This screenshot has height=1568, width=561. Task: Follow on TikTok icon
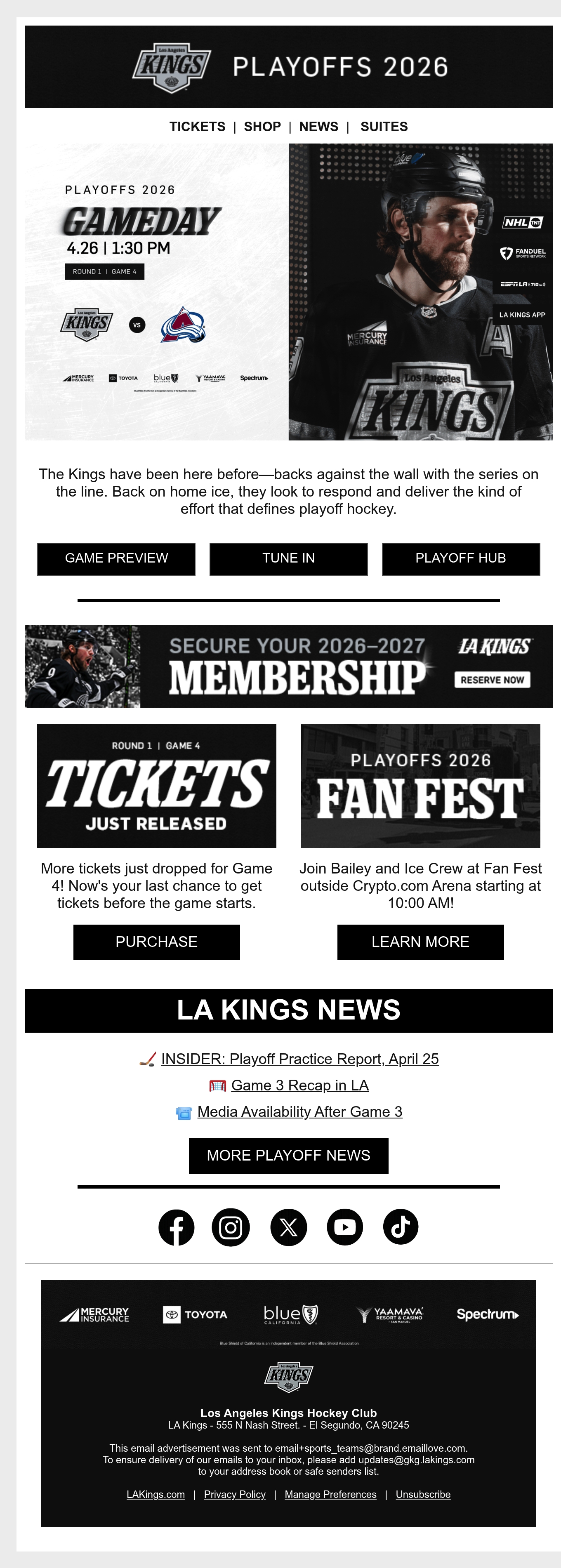point(400,1226)
